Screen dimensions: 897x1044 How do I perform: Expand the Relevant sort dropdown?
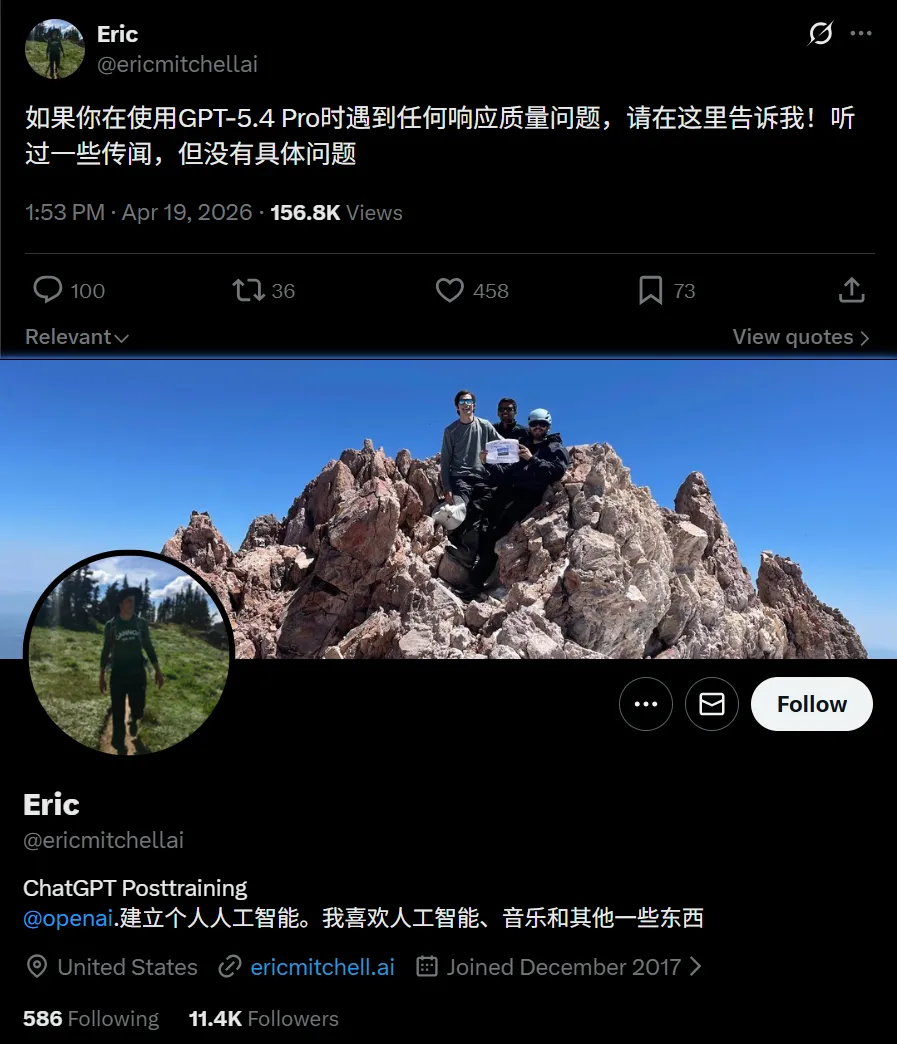tap(77, 337)
